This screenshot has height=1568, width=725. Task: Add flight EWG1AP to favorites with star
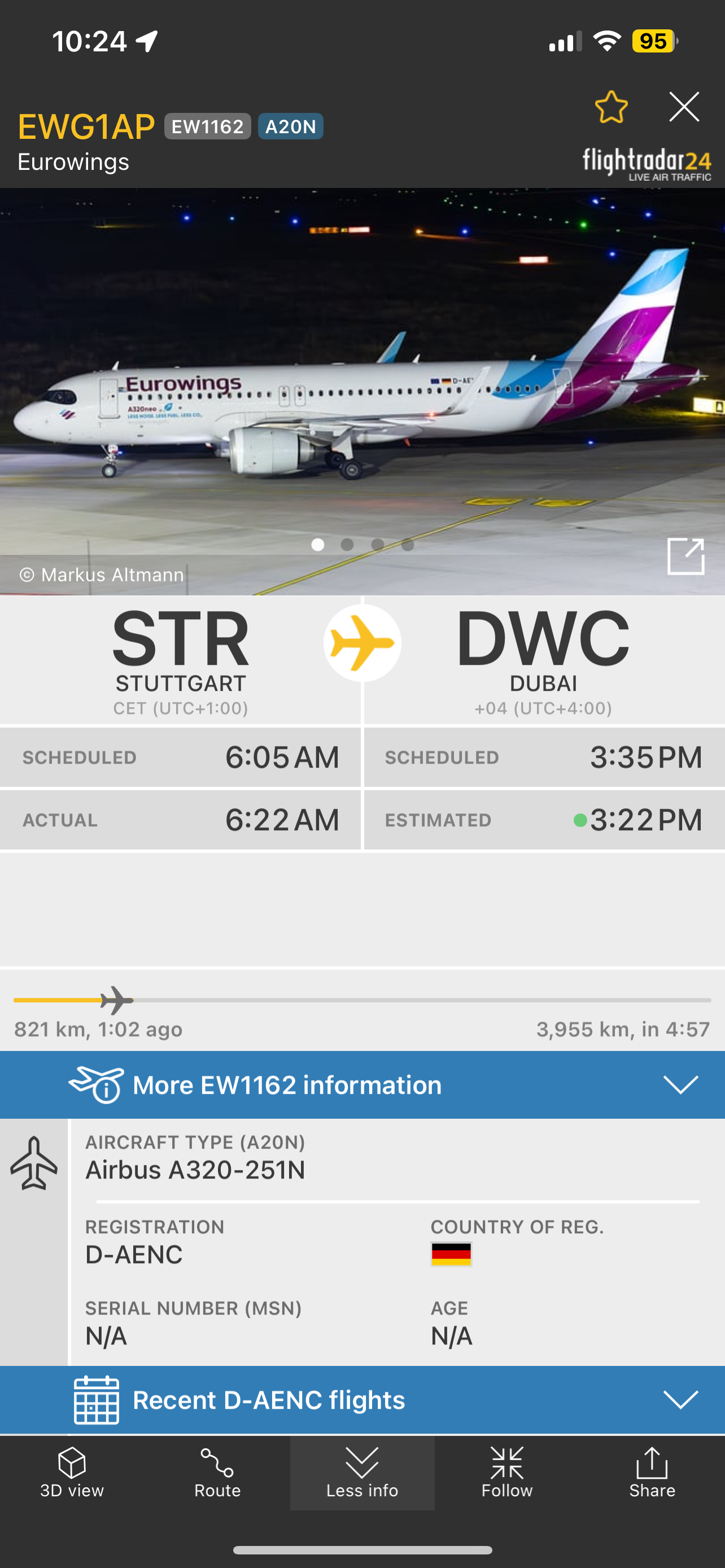point(610,107)
